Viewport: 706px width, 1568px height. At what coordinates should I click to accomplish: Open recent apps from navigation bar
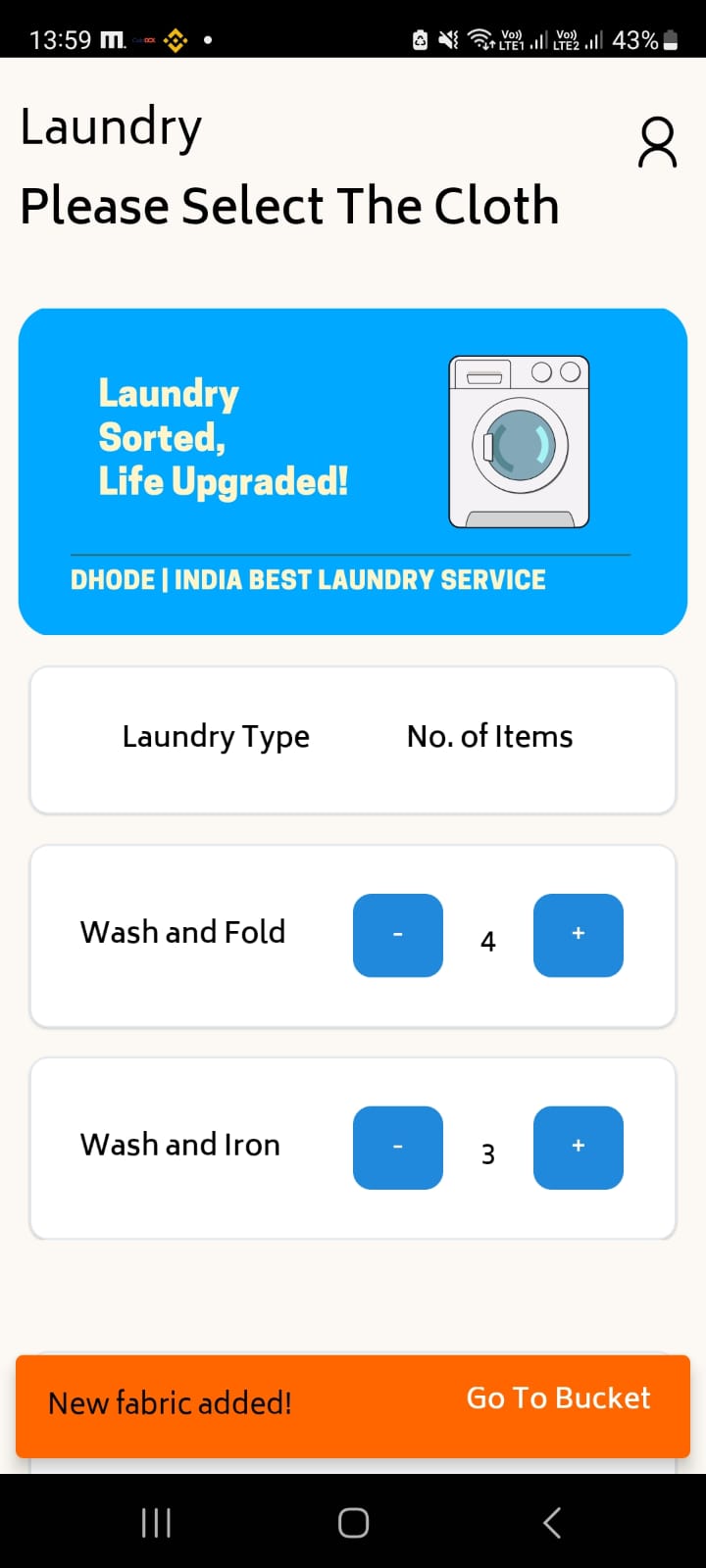[155, 1522]
